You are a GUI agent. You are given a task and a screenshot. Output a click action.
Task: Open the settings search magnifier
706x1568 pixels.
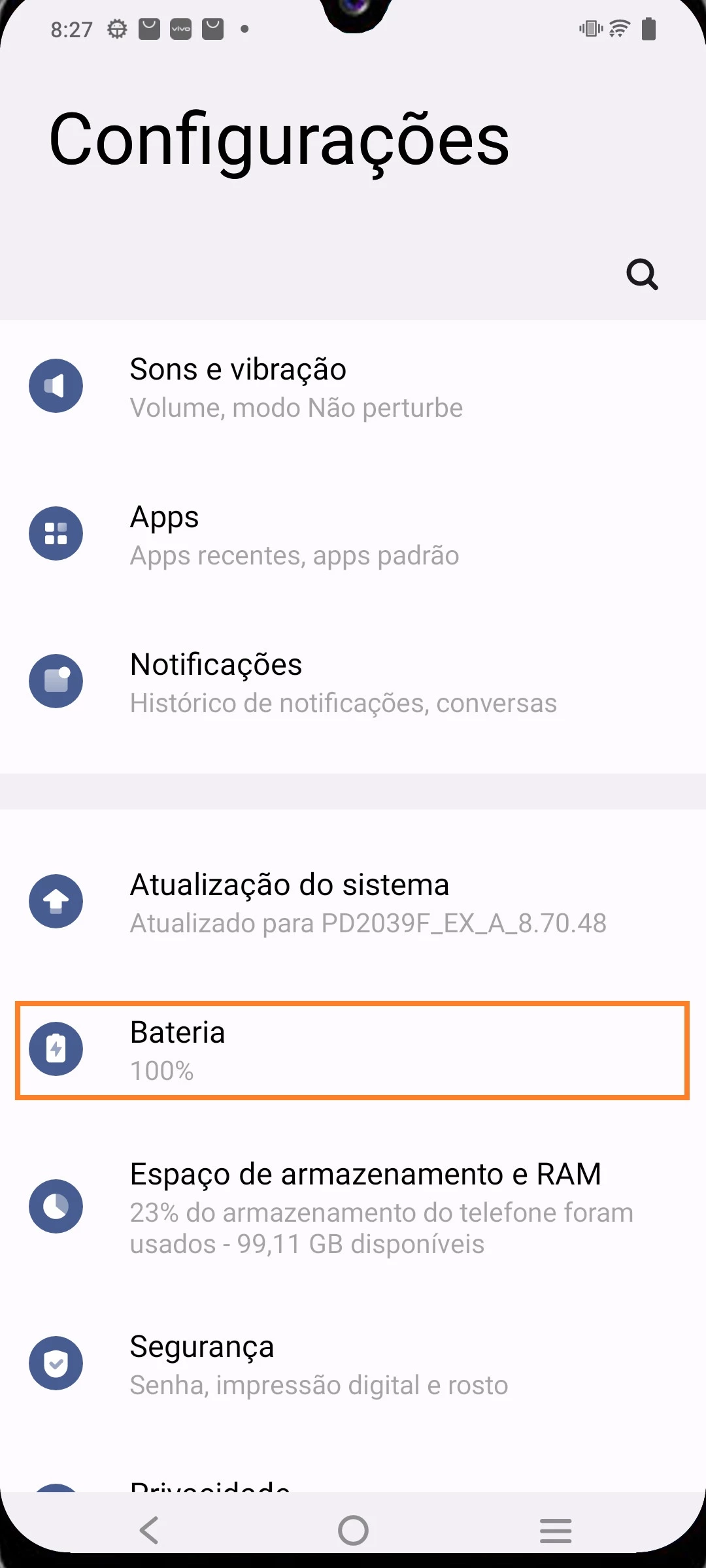[x=642, y=274]
